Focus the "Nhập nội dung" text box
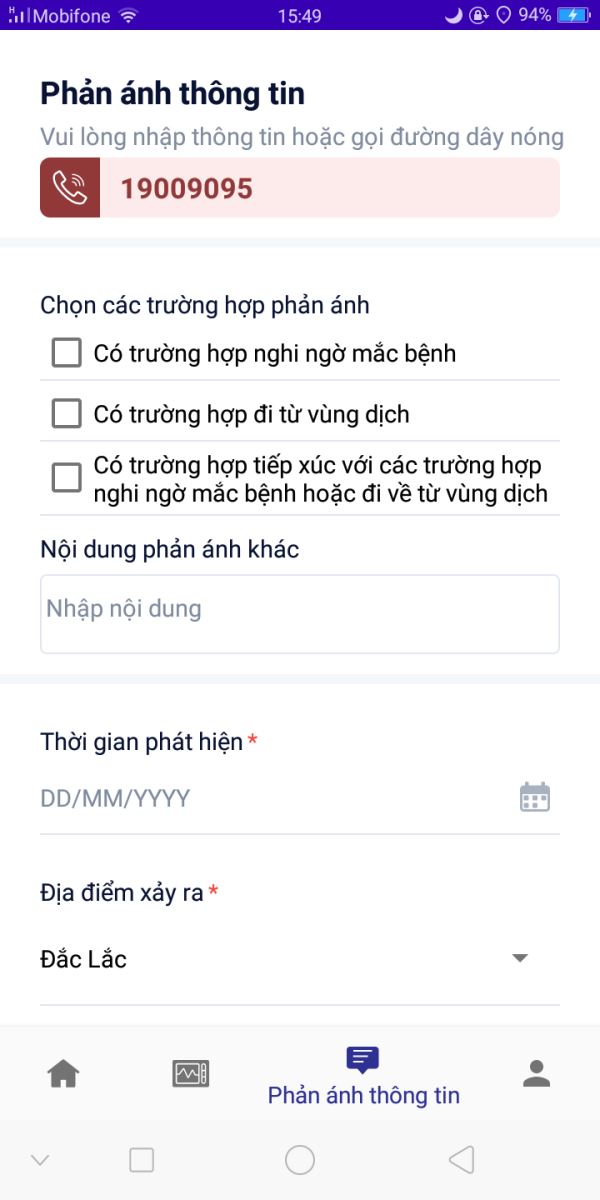 pyautogui.click(x=299, y=613)
